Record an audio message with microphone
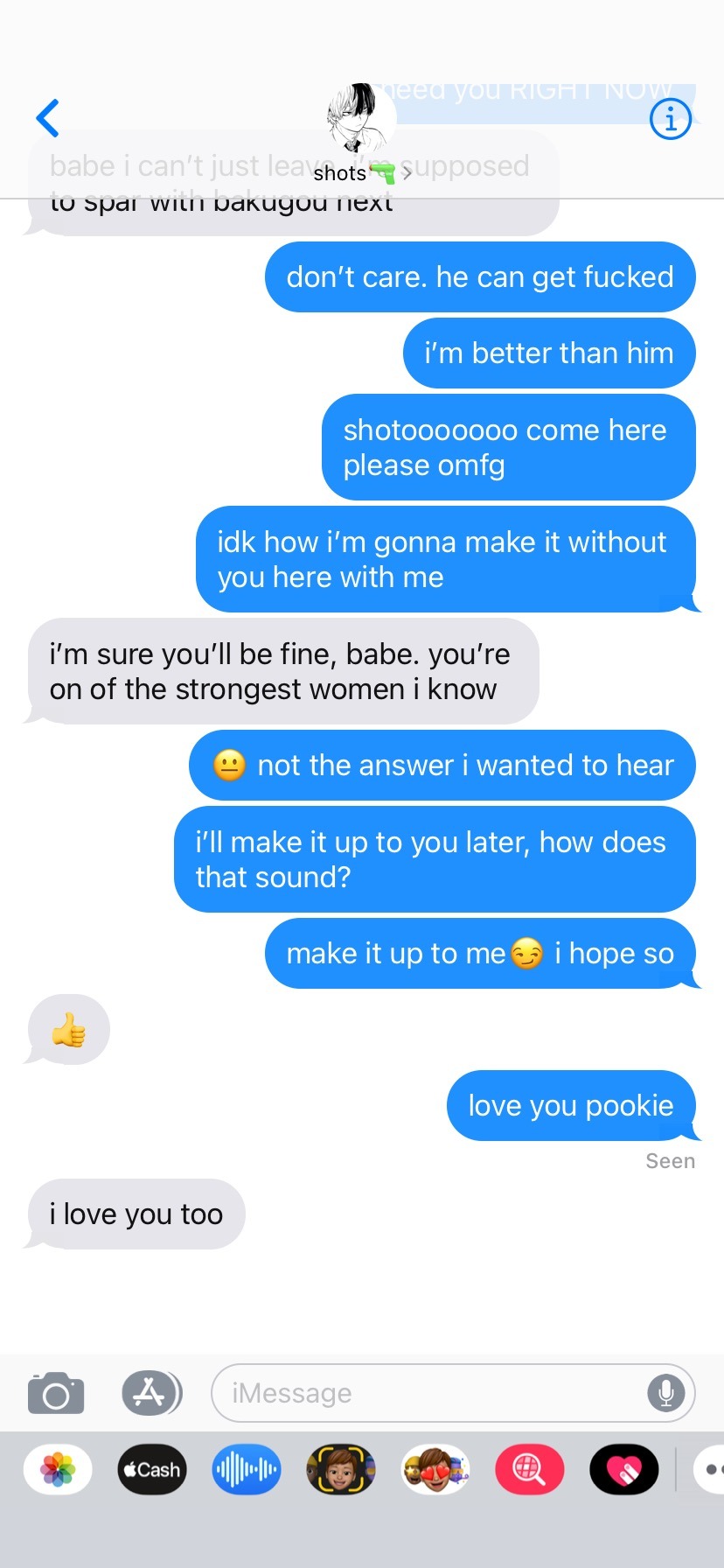This screenshot has height=1568, width=724. (665, 1393)
